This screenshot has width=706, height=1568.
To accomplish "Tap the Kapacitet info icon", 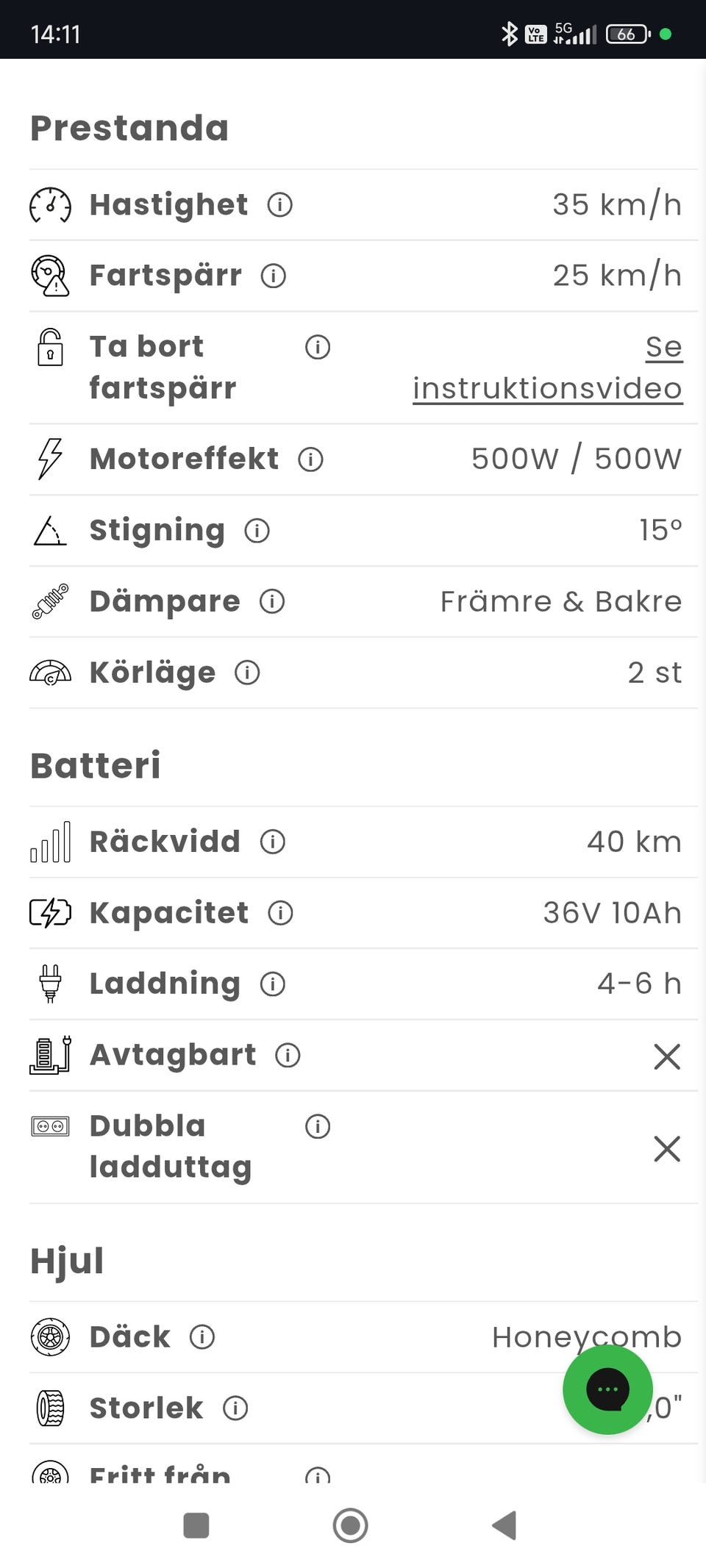I will [x=280, y=913].
